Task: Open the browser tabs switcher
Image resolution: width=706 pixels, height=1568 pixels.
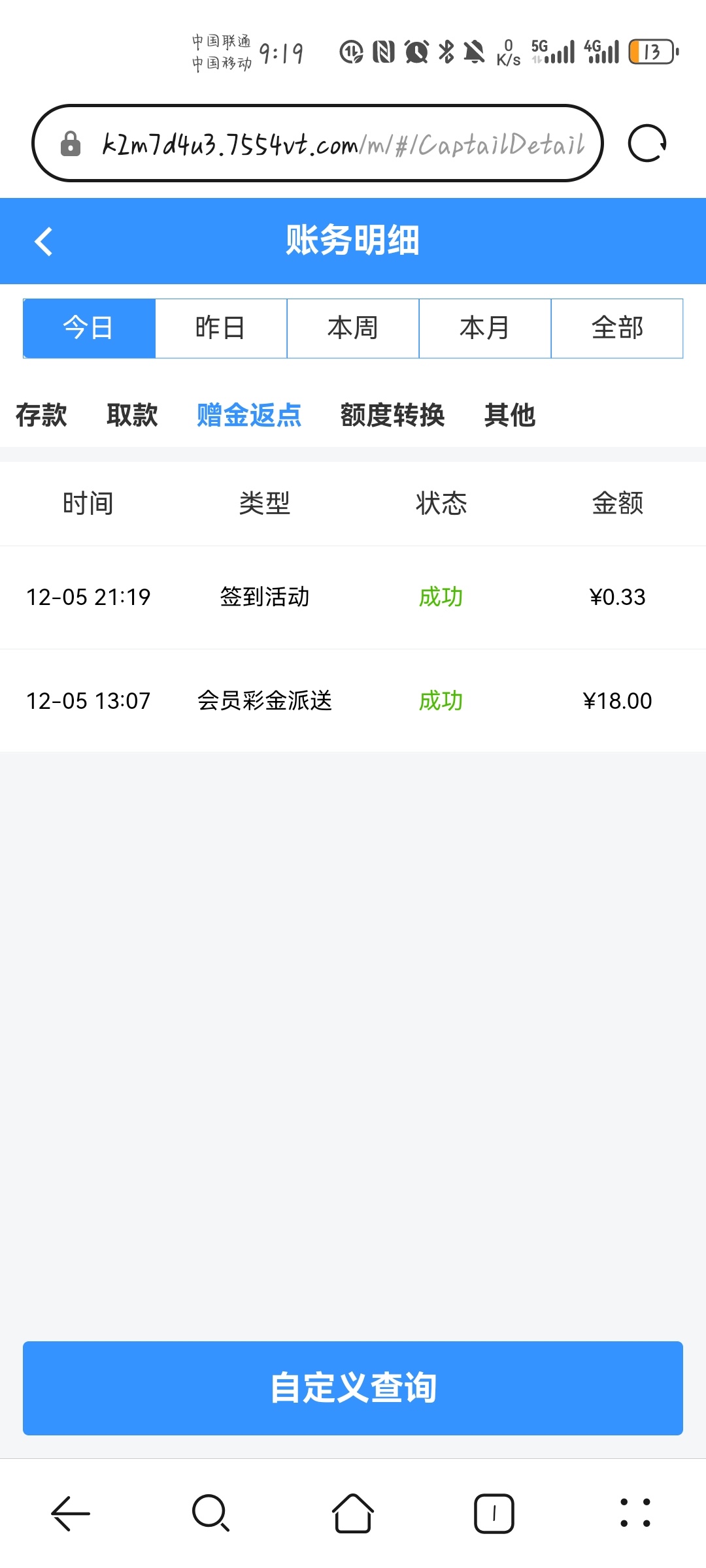Action: (494, 1513)
